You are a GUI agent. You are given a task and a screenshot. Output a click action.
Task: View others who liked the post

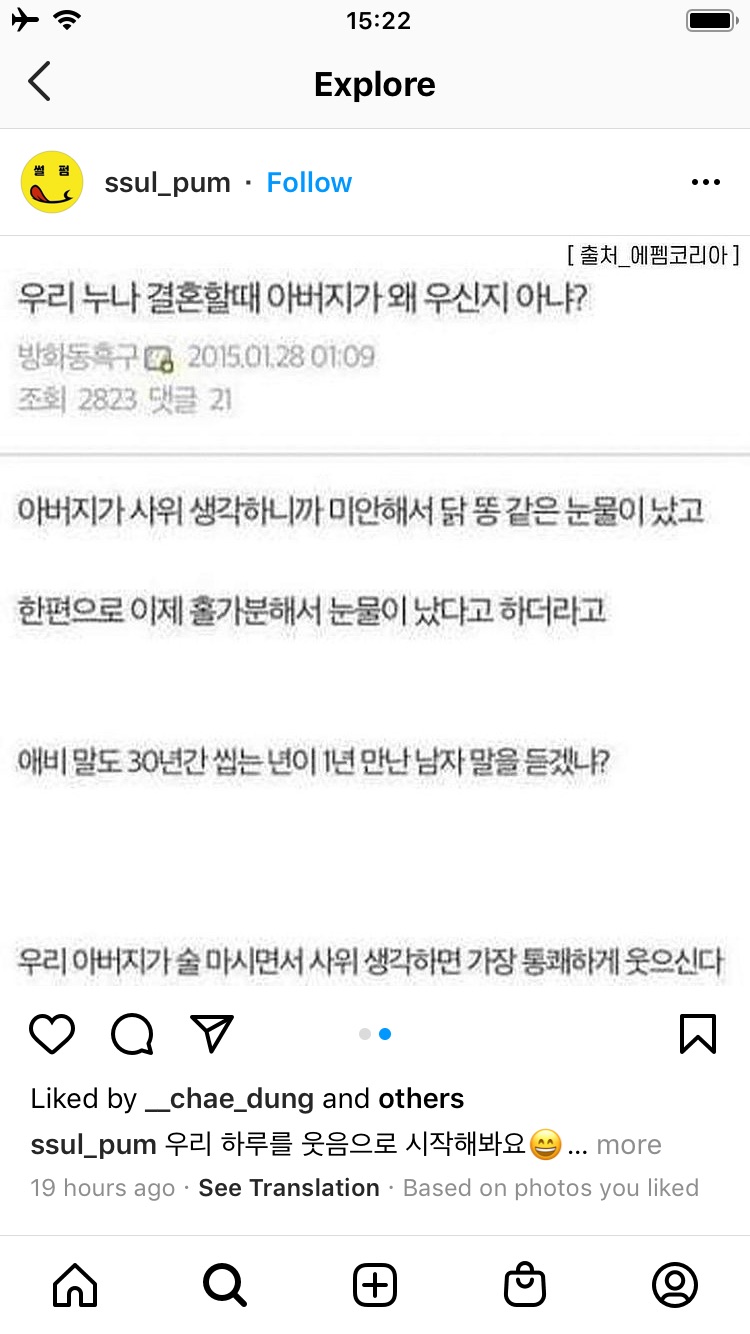click(421, 1098)
